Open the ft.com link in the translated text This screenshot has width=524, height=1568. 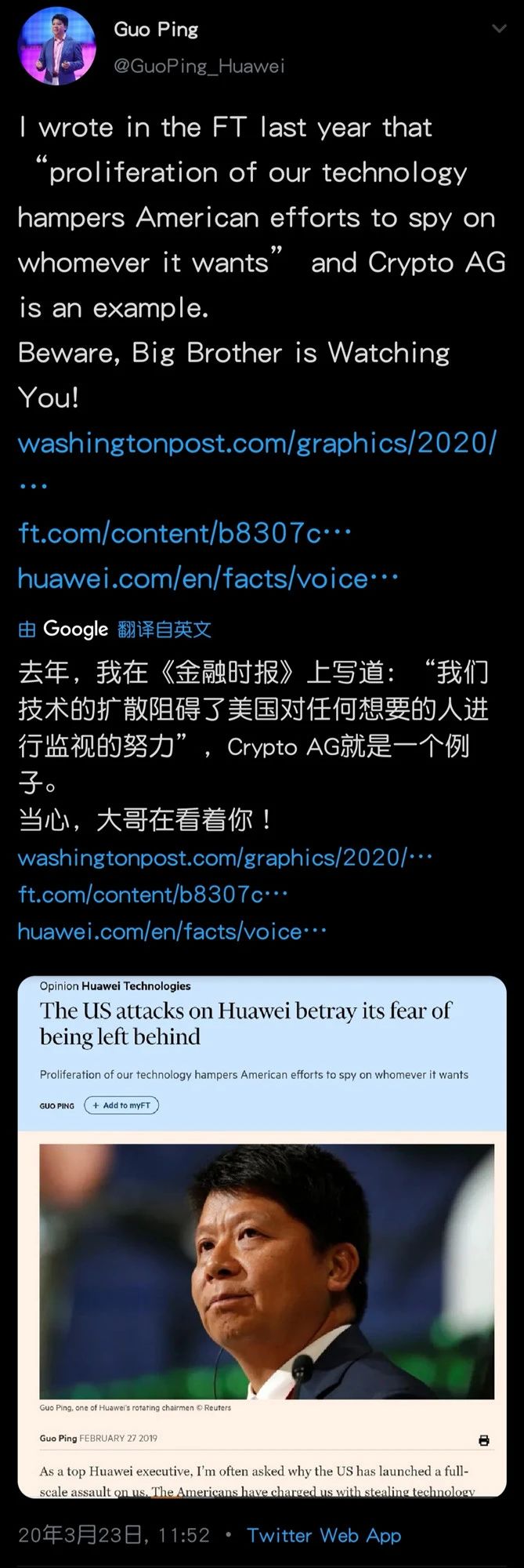pyautogui.click(x=153, y=895)
